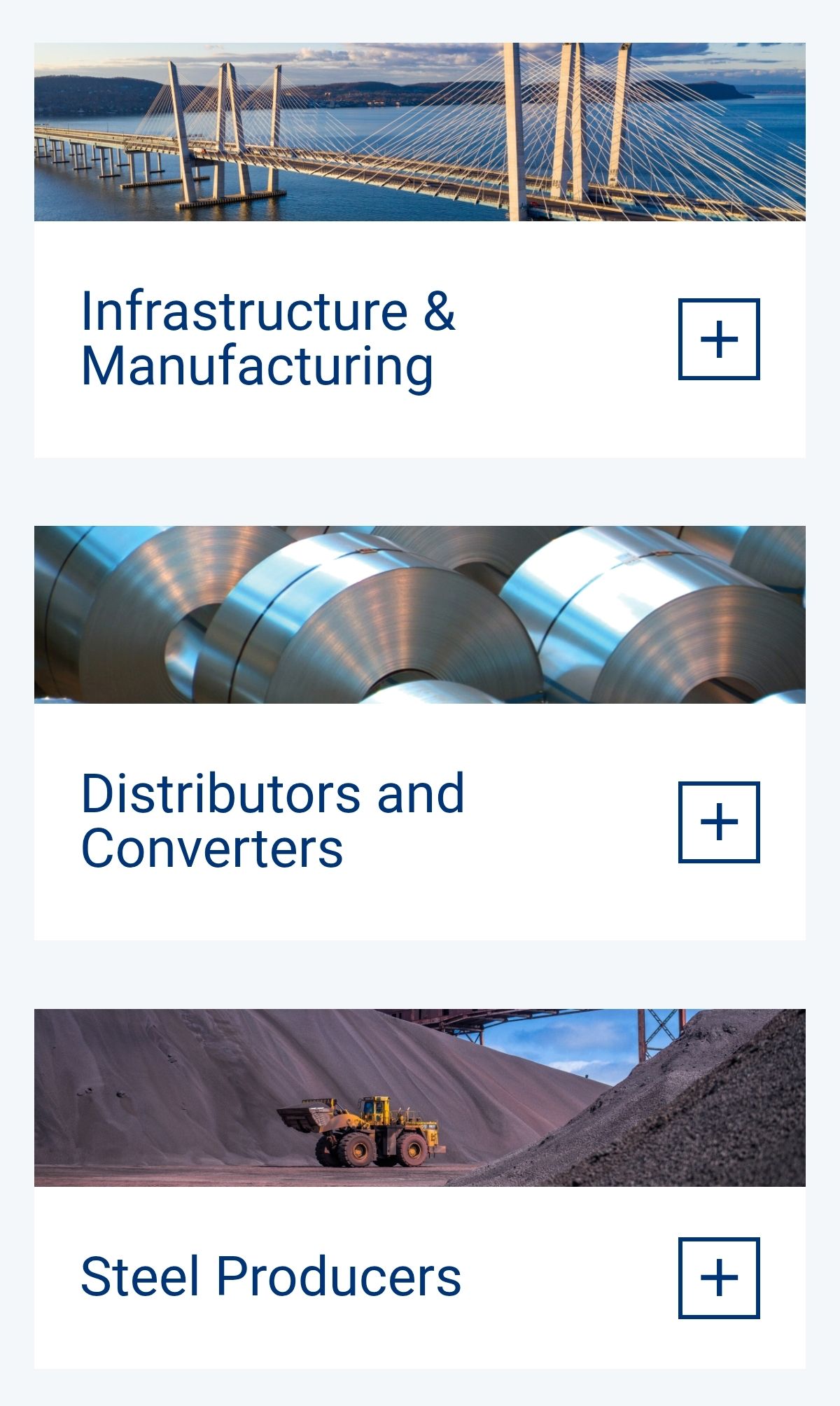
Task: Expand the Distributors and Converters section
Action: tap(719, 822)
